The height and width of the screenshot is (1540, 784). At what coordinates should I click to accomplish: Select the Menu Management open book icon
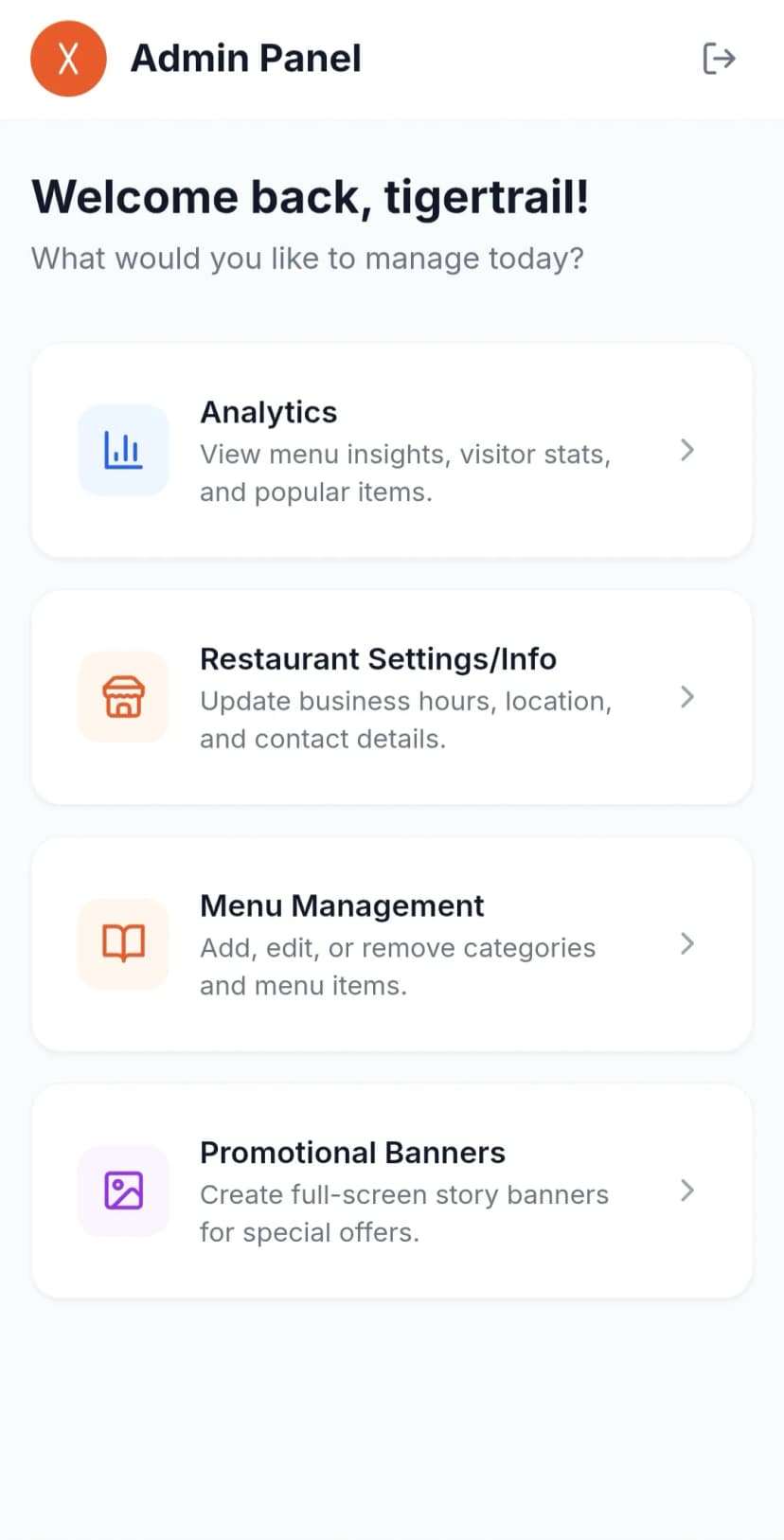pos(123,944)
